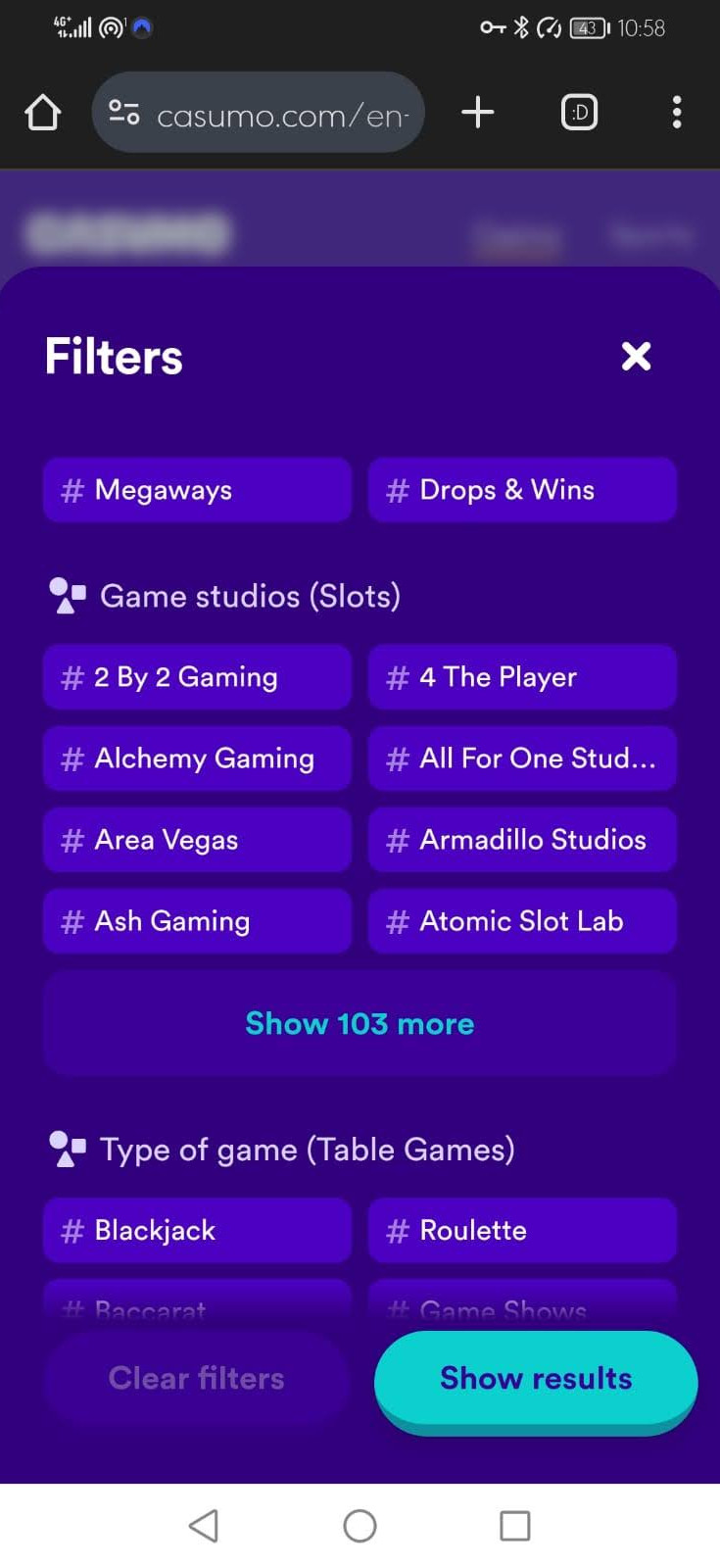Filter by Drops & Wins
The height and width of the screenshot is (1568, 720).
(x=522, y=490)
